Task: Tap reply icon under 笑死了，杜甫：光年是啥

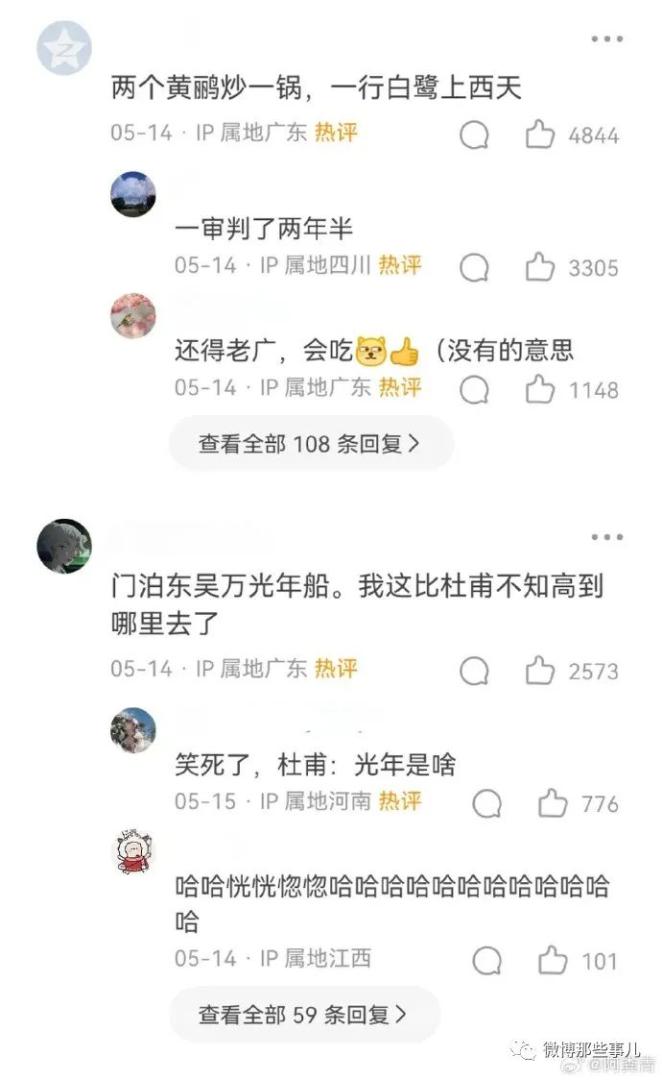Action: pos(487,803)
